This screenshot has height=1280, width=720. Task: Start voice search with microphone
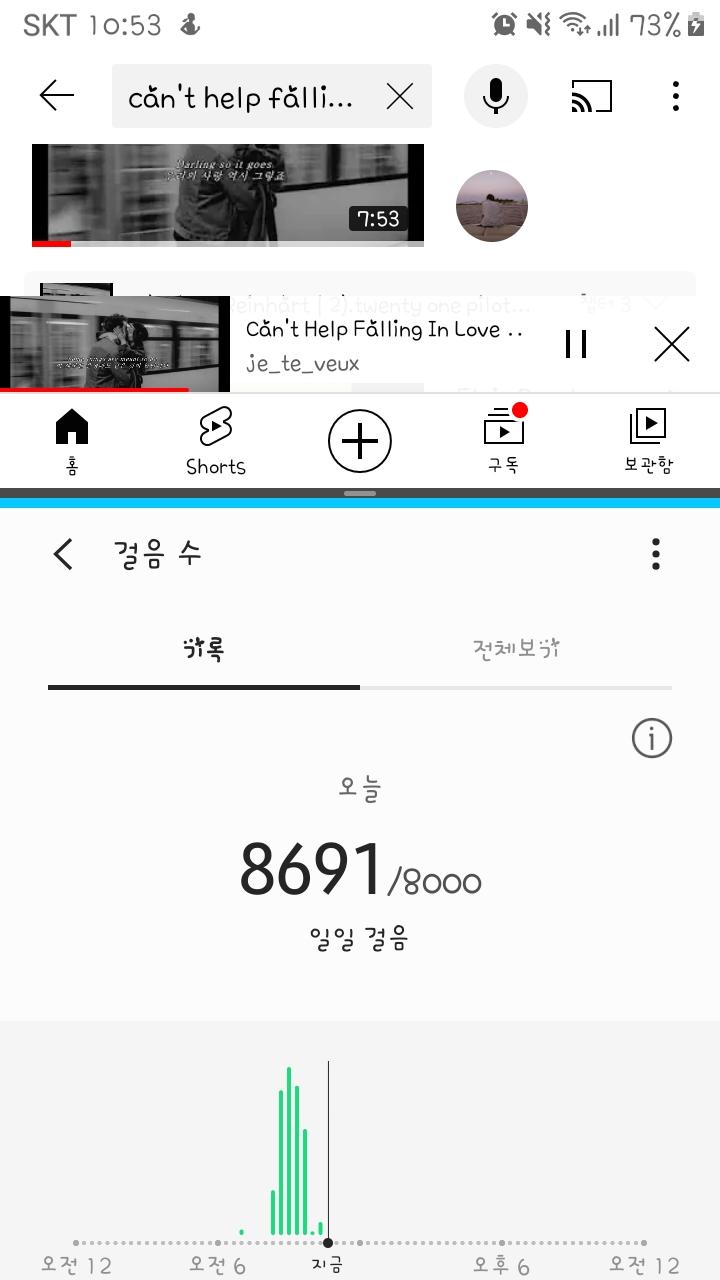495,96
